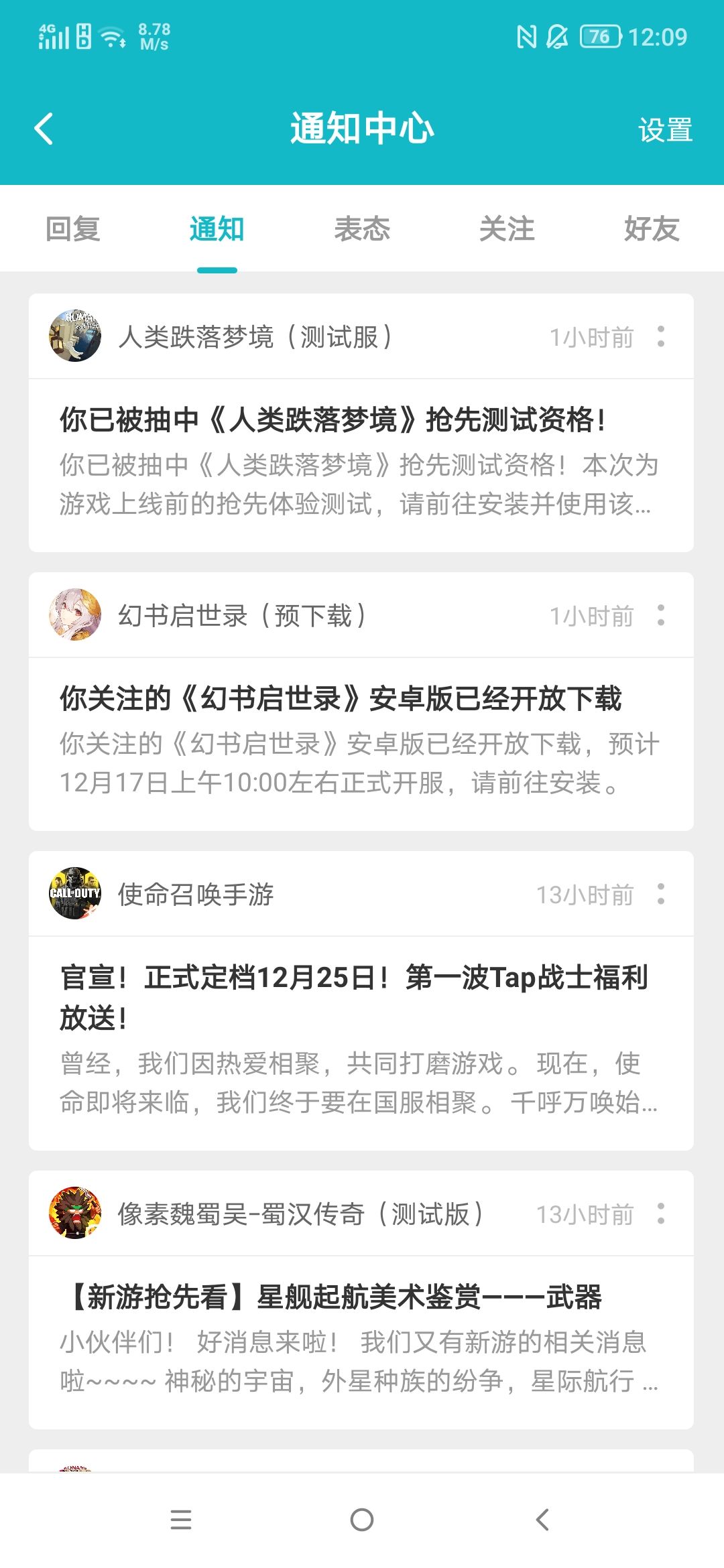Select the 通知 tab

click(x=217, y=228)
